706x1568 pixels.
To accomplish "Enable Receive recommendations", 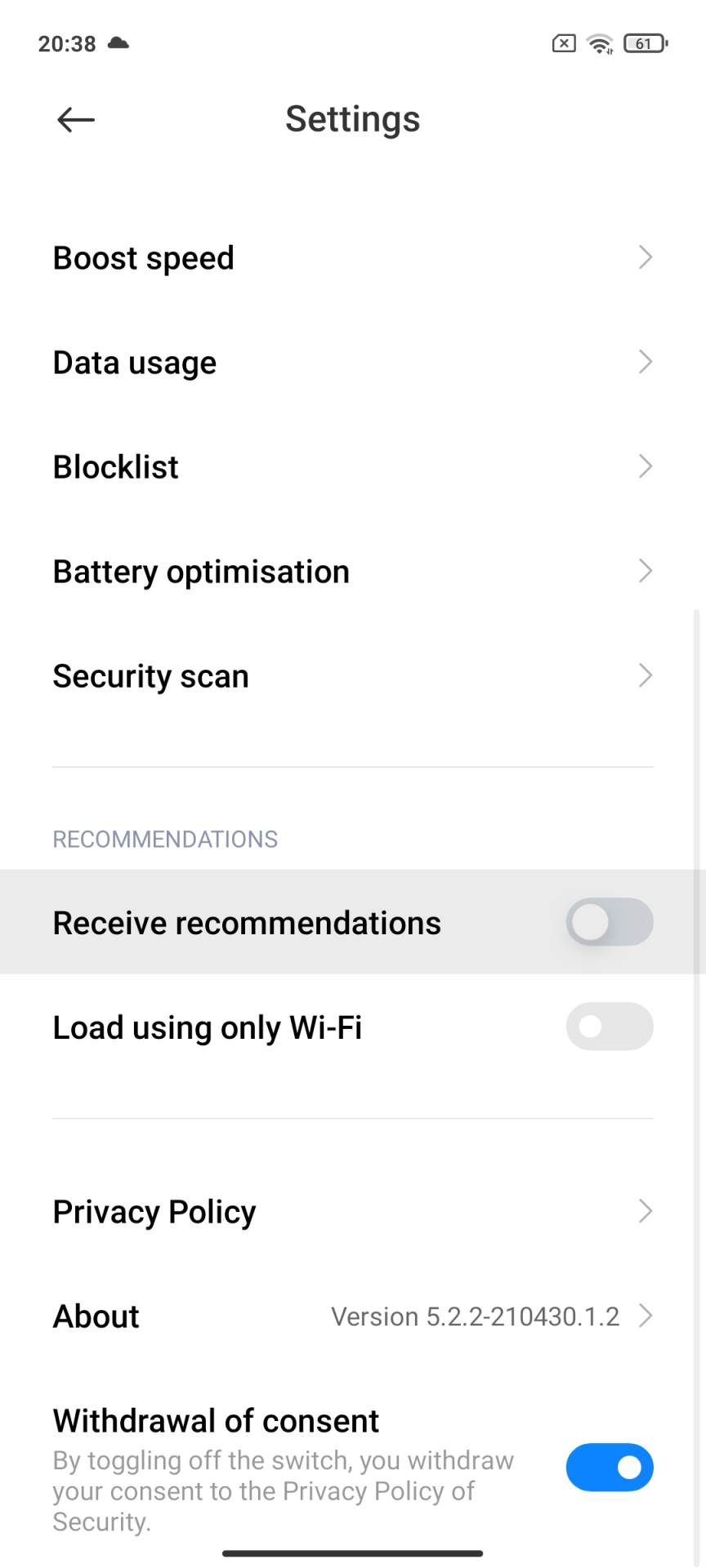I will 610,921.
